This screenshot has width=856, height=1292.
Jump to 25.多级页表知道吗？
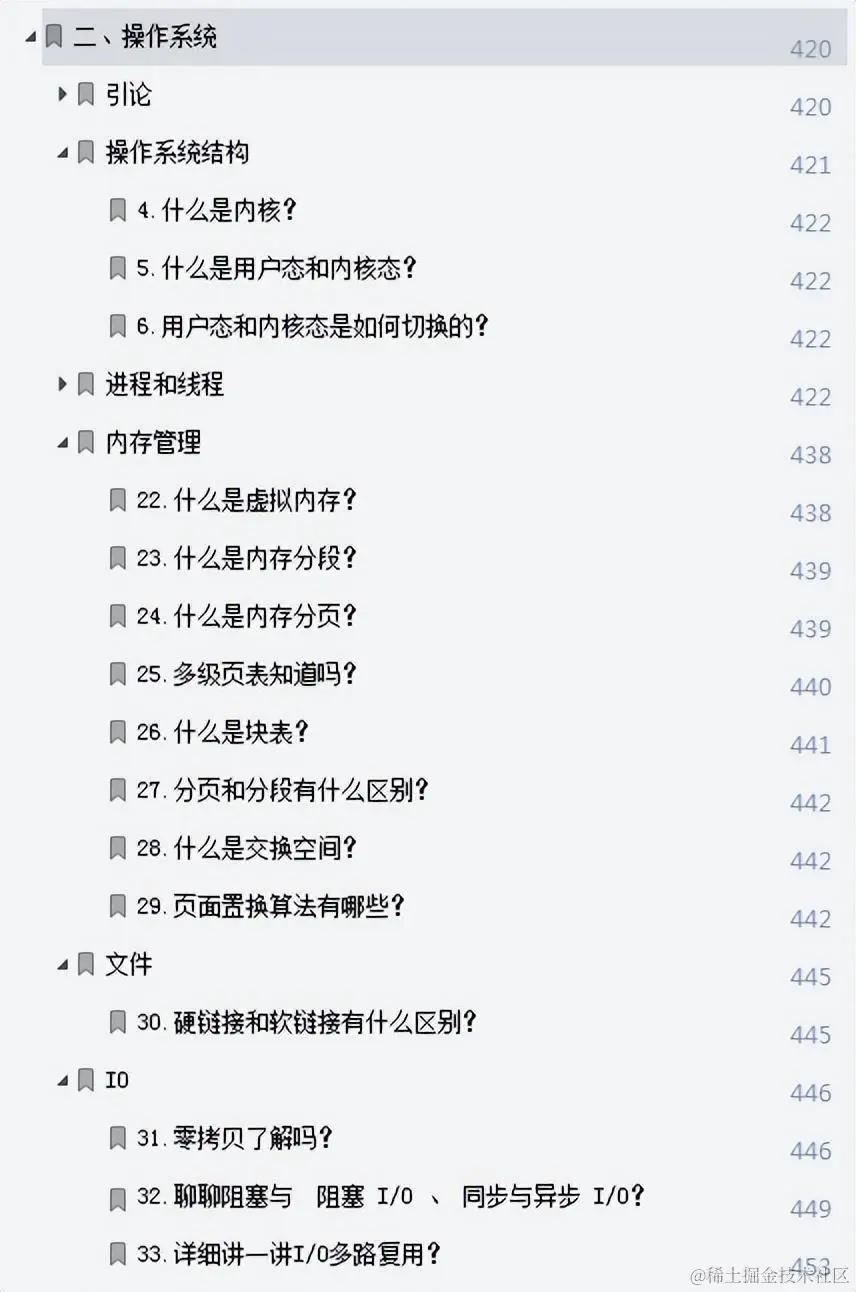coord(246,675)
